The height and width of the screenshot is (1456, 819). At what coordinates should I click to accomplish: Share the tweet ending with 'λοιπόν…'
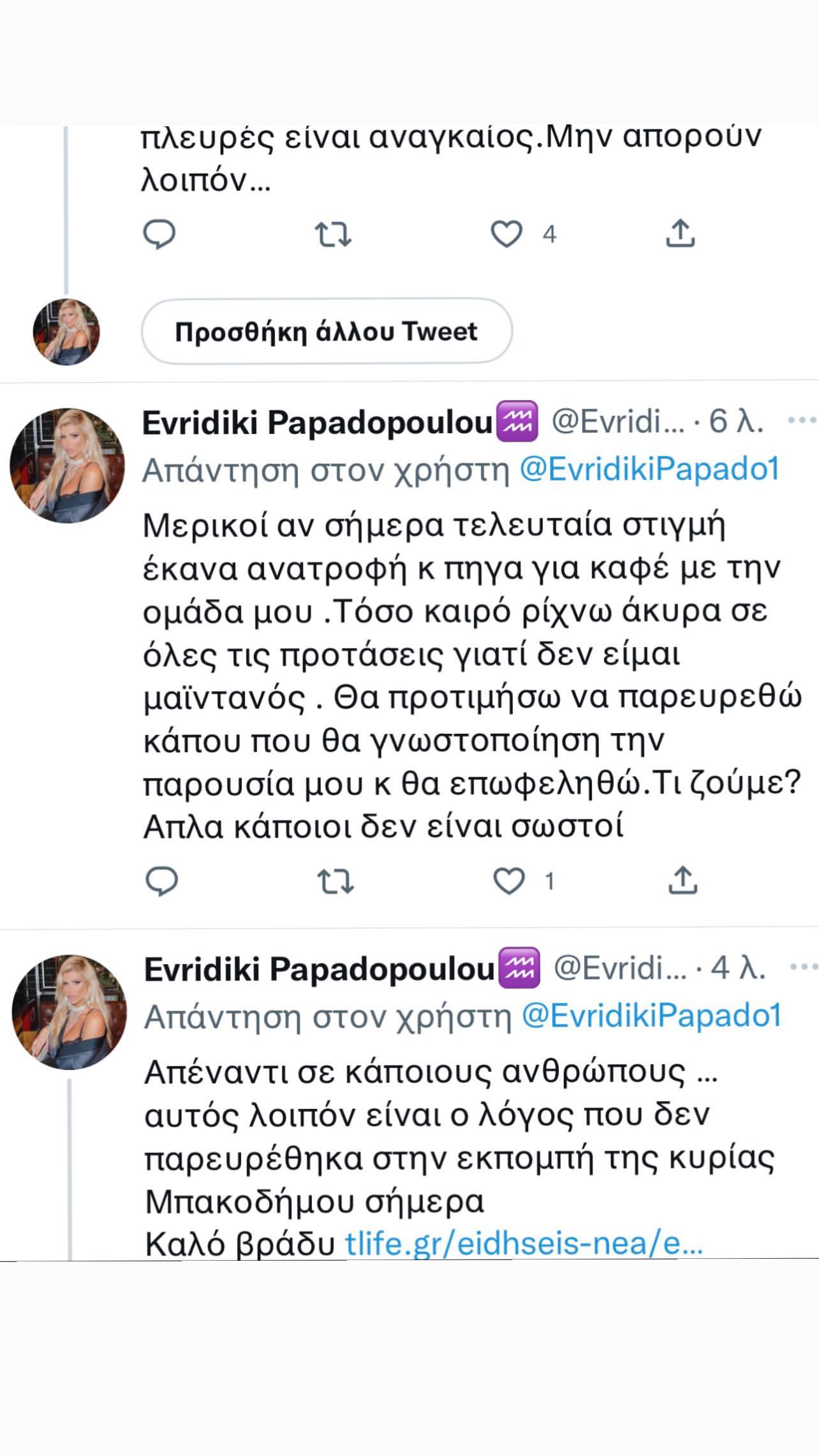[680, 234]
